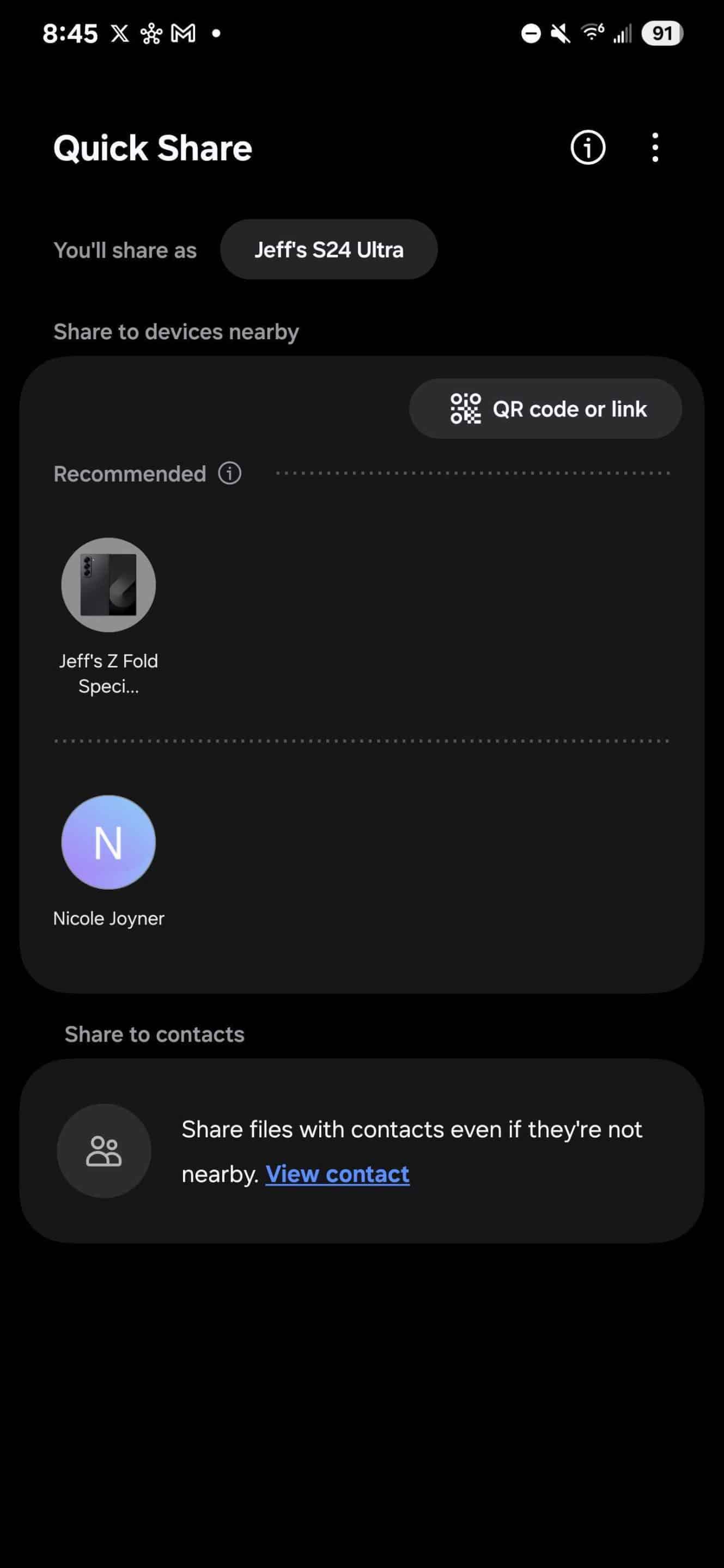Change device name Jeff's S24 Ultra

point(329,249)
